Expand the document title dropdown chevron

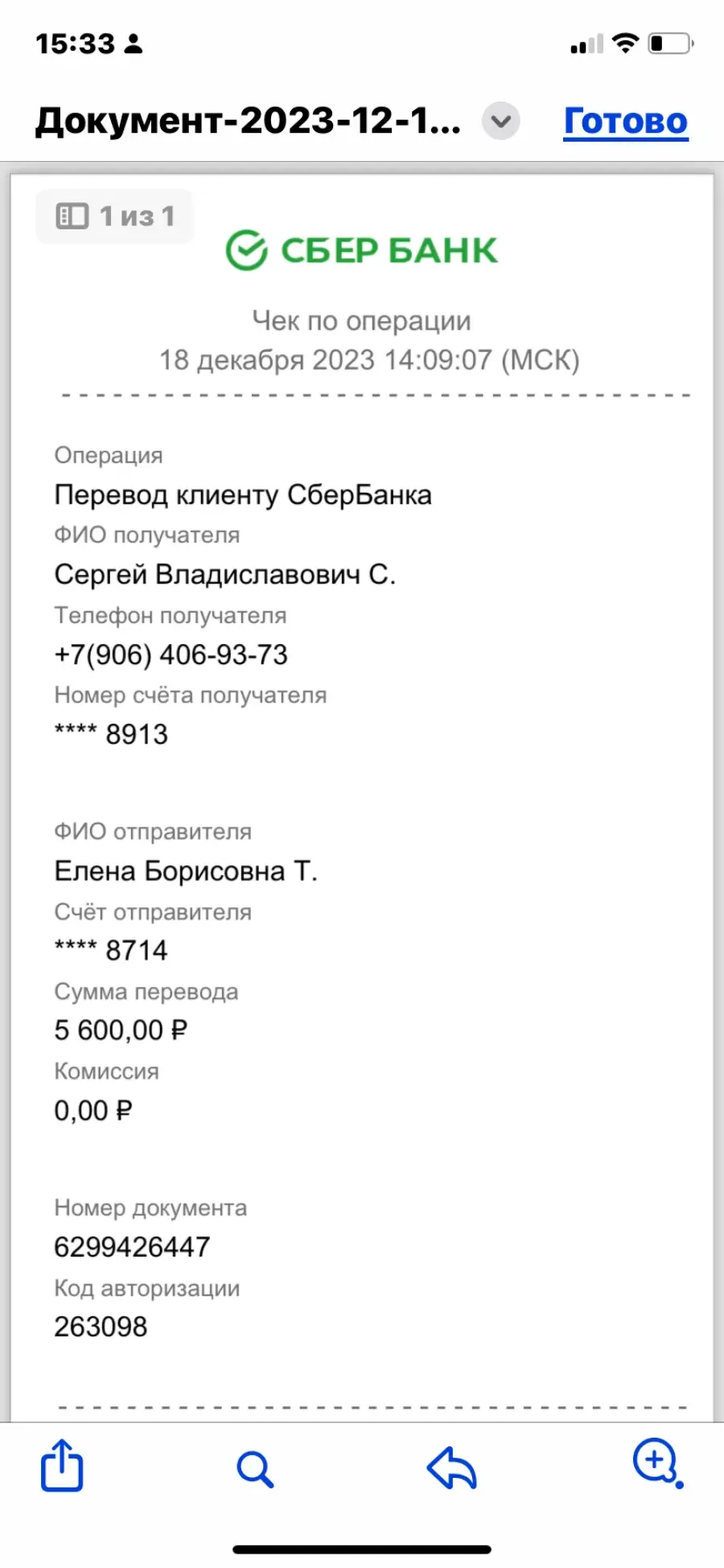[x=501, y=122]
